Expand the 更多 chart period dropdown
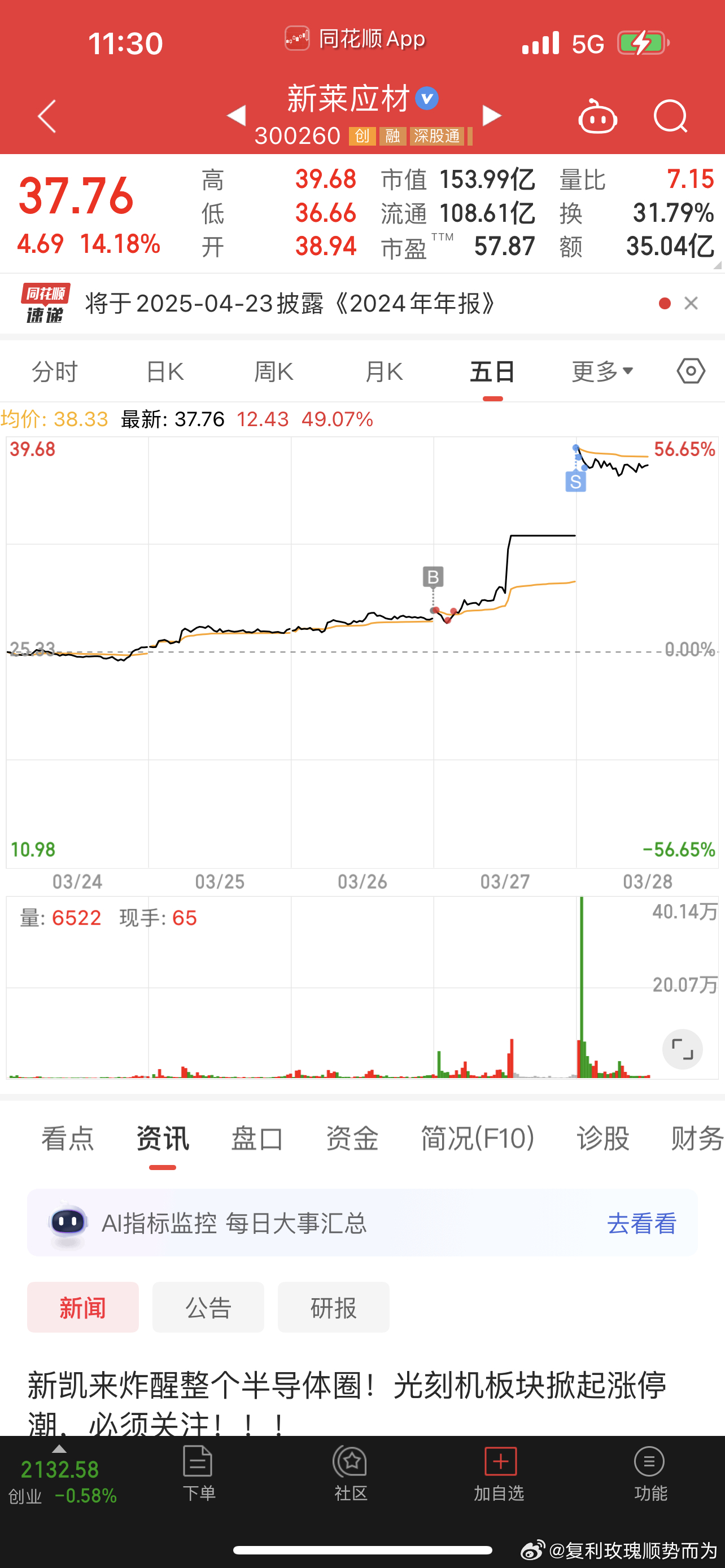This screenshot has width=725, height=1568. pyautogui.click(x=602, y=371)
